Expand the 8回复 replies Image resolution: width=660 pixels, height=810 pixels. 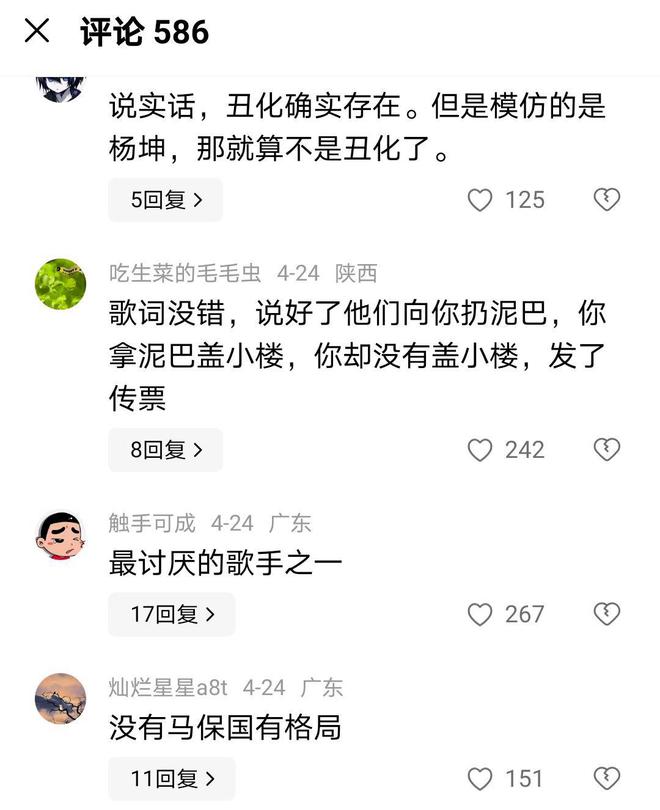point(166,450)
